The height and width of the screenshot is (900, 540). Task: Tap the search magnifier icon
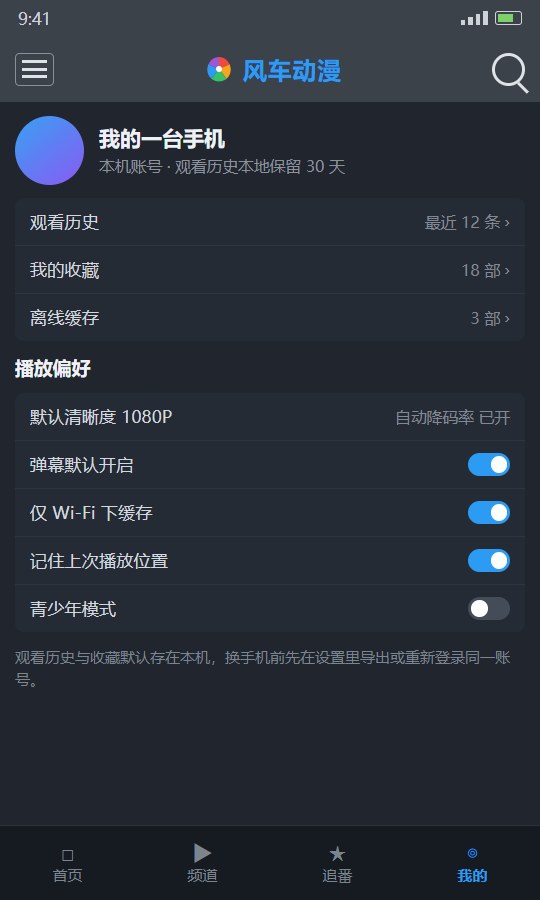(510, 73)
